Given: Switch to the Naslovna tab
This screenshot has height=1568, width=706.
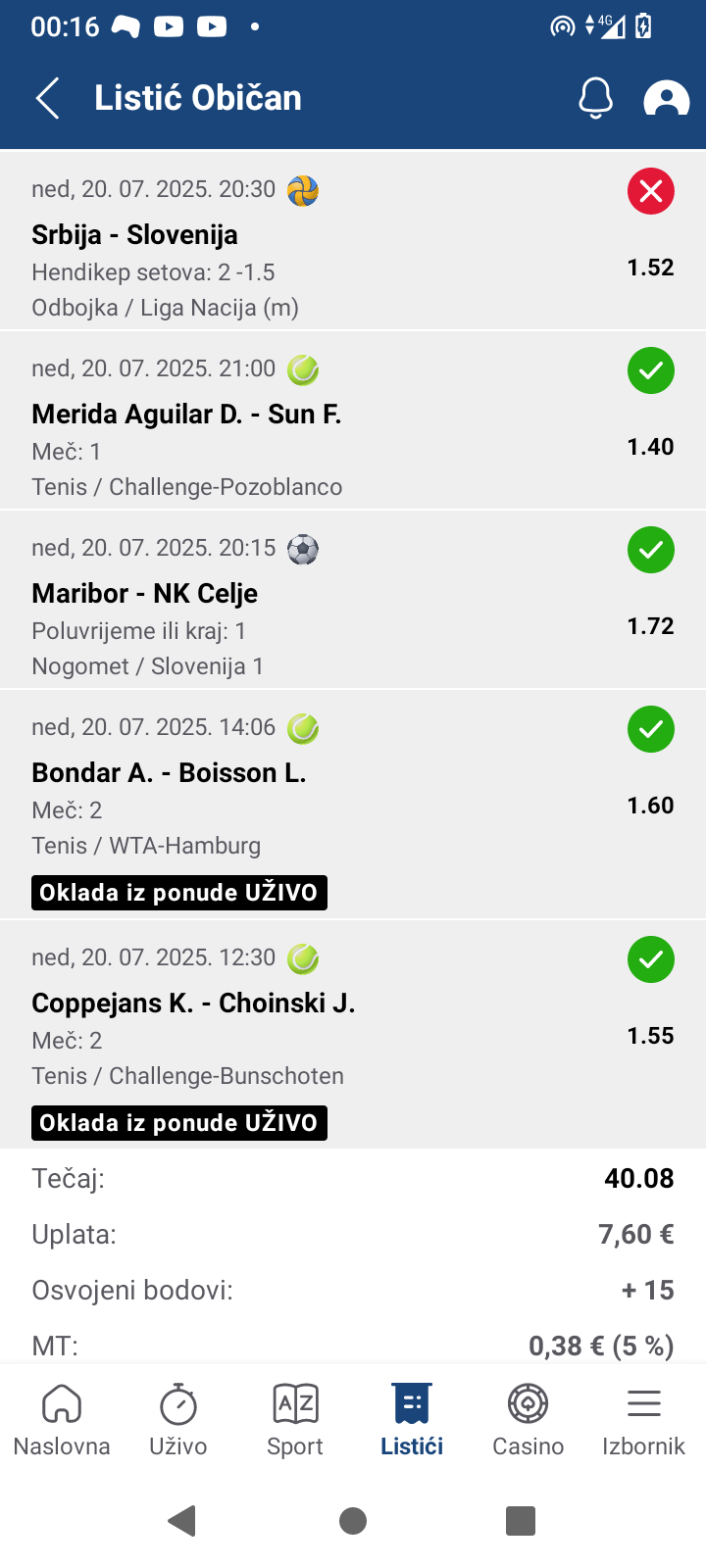Looking at the screenshot, I should (x=61, y=1420).
